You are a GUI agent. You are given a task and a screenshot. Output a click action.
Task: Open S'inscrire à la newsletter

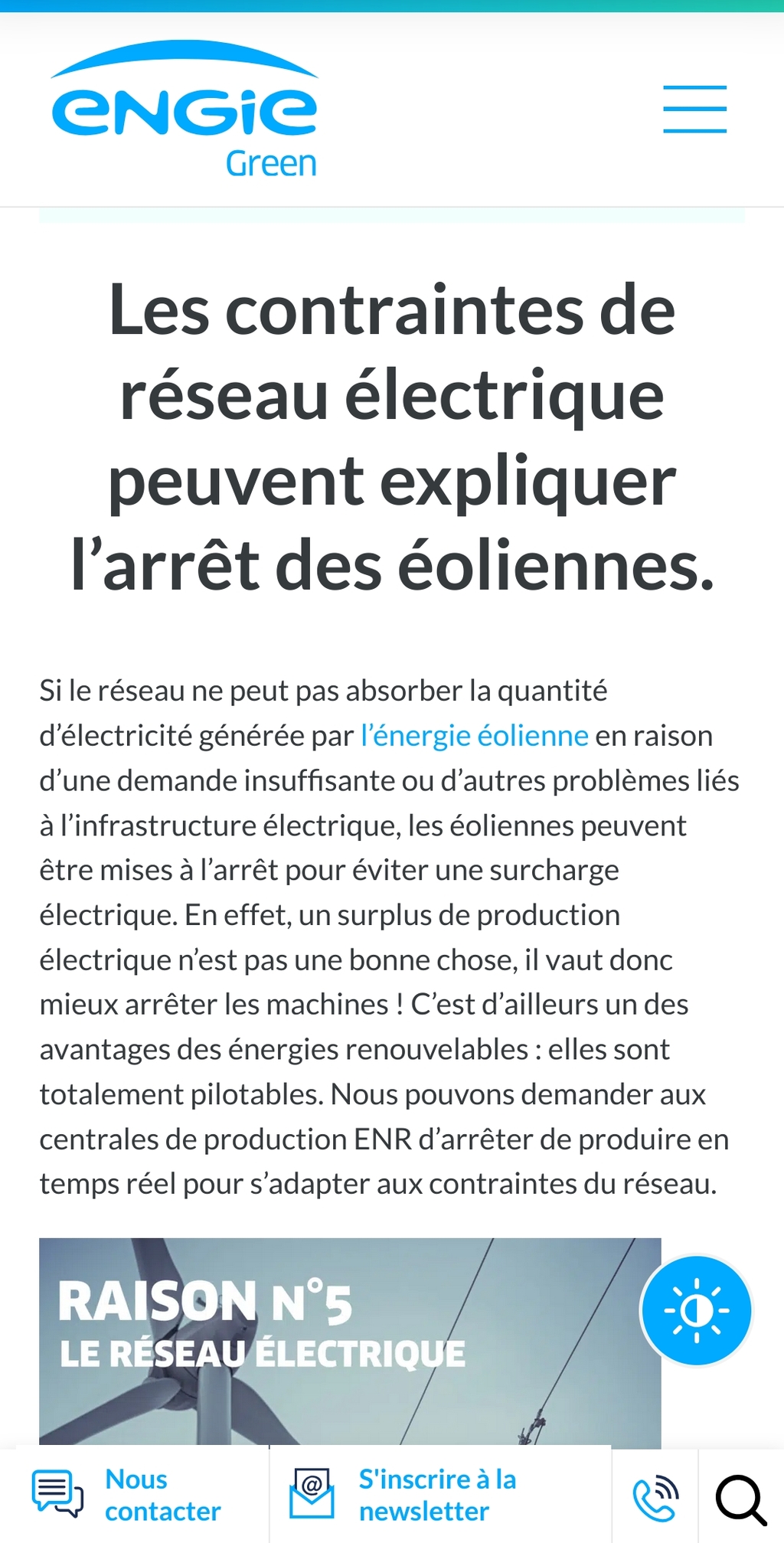pos(403,1495)
